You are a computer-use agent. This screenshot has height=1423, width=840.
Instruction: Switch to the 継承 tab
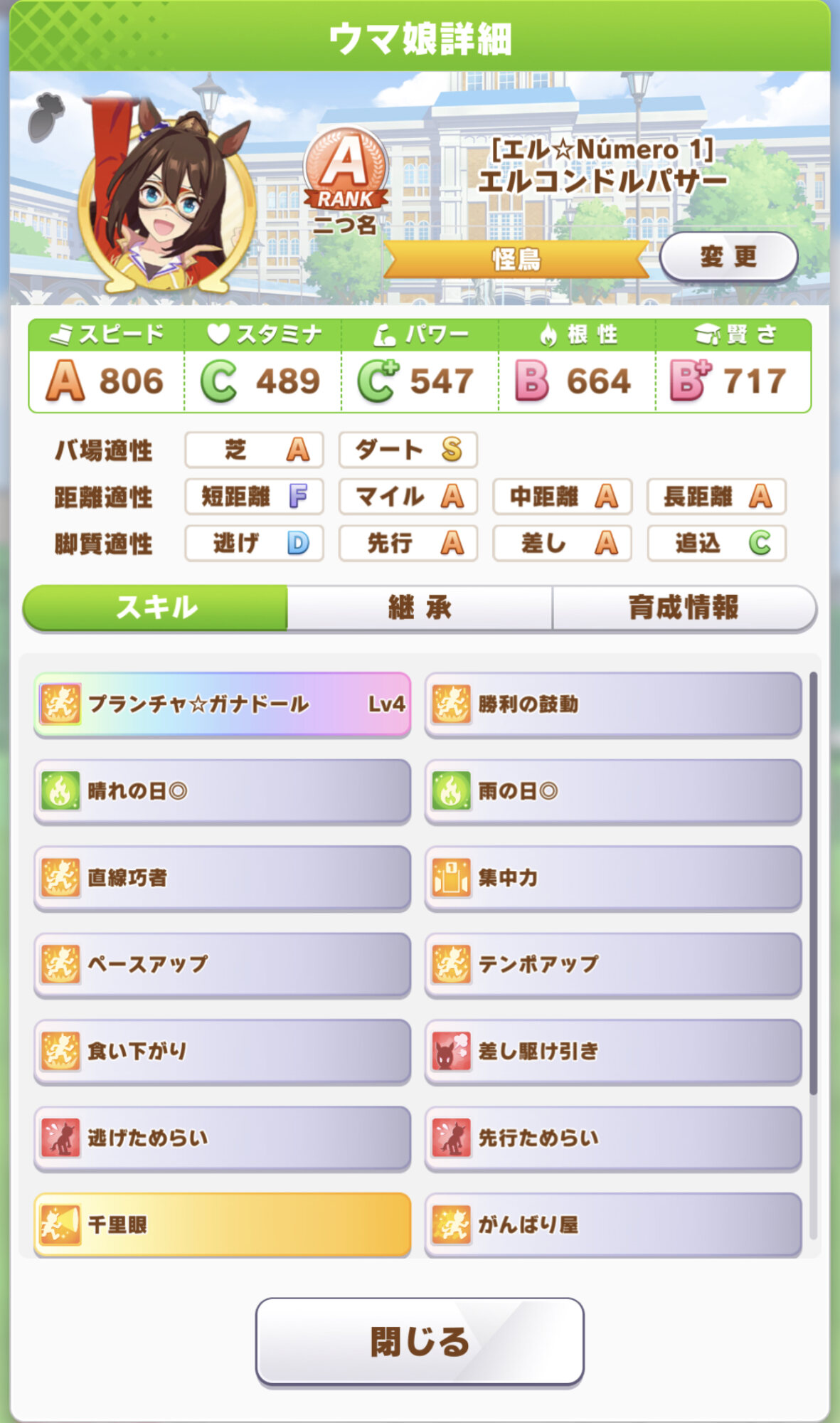click(x=420, y=608)
